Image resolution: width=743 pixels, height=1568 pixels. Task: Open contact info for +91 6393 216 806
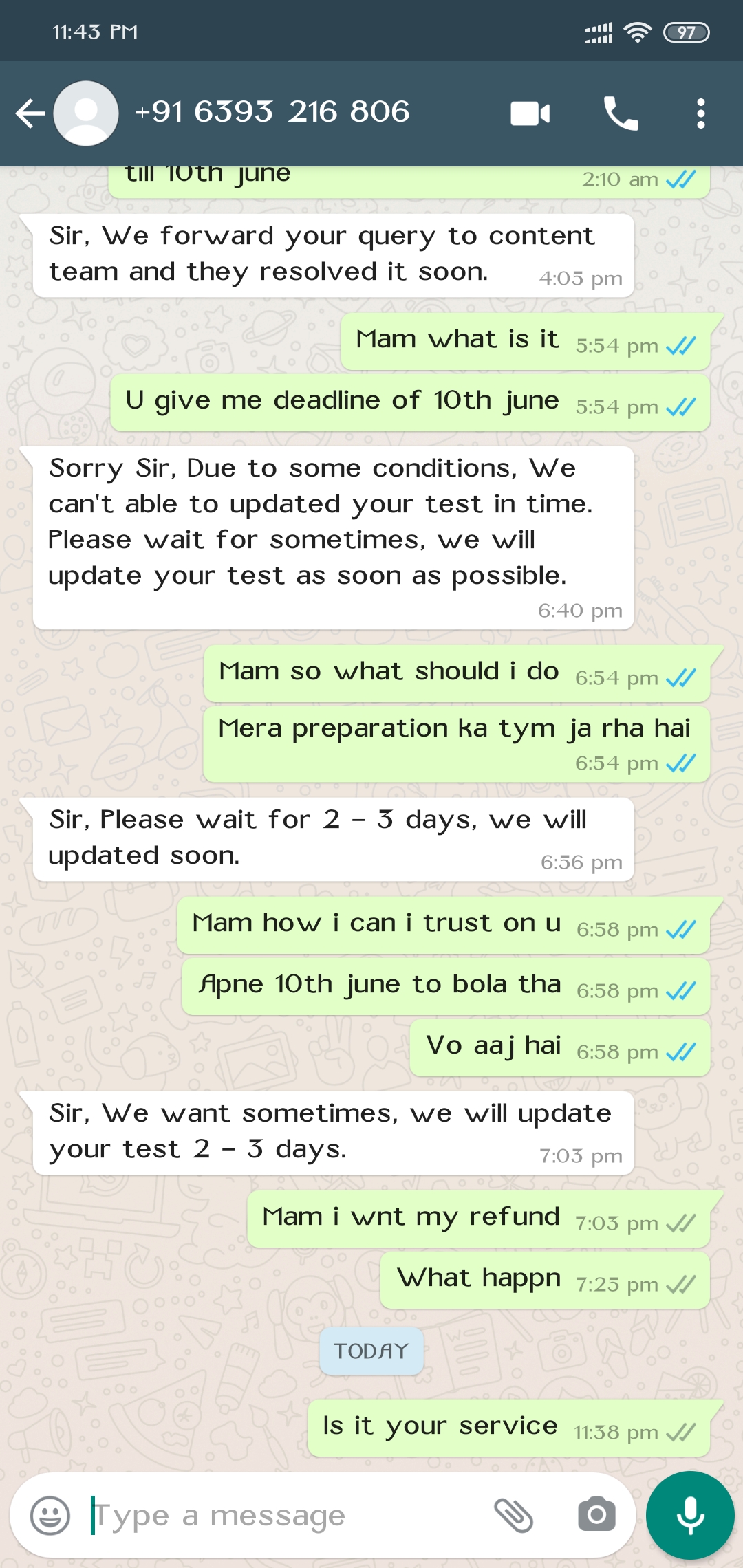(272, 112)
